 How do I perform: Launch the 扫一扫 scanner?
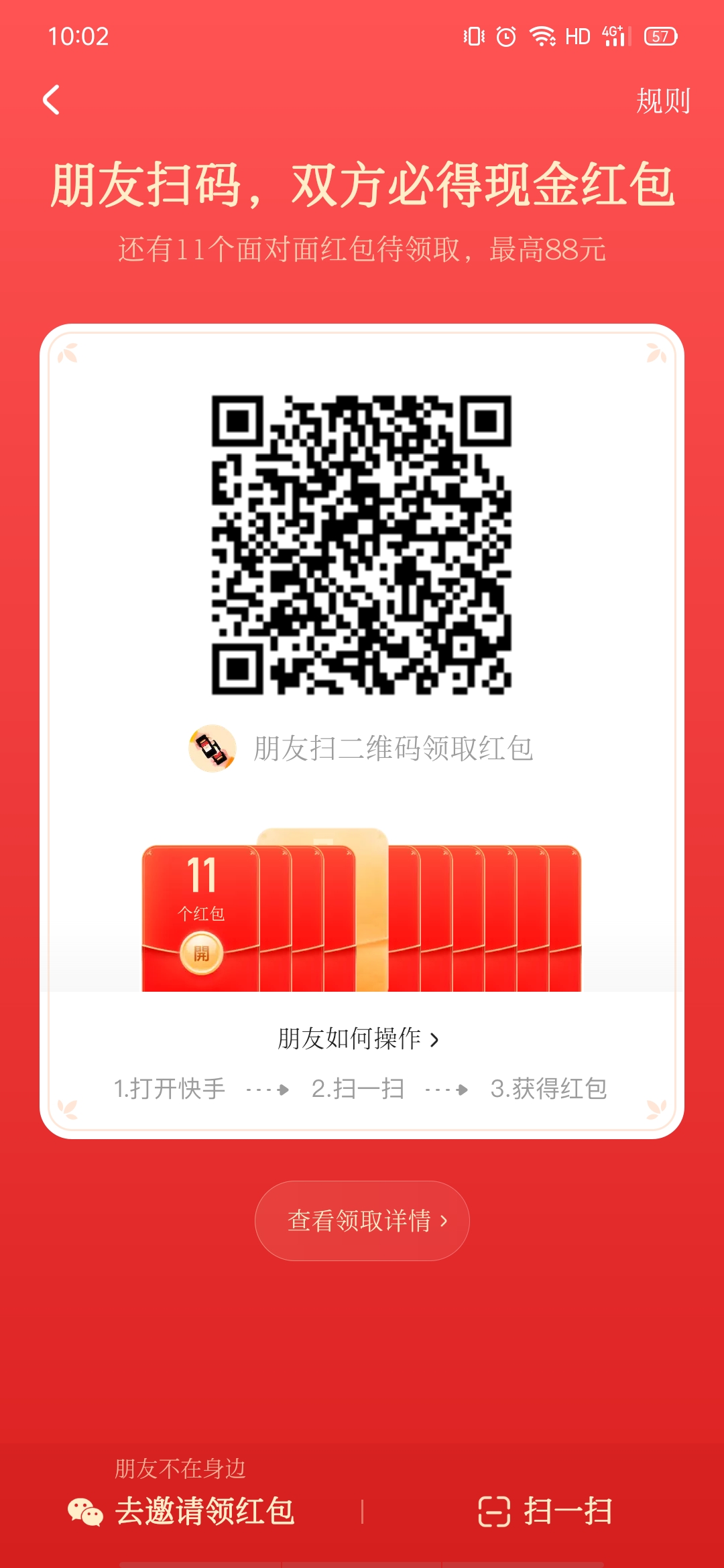(x=544, y=1511)
